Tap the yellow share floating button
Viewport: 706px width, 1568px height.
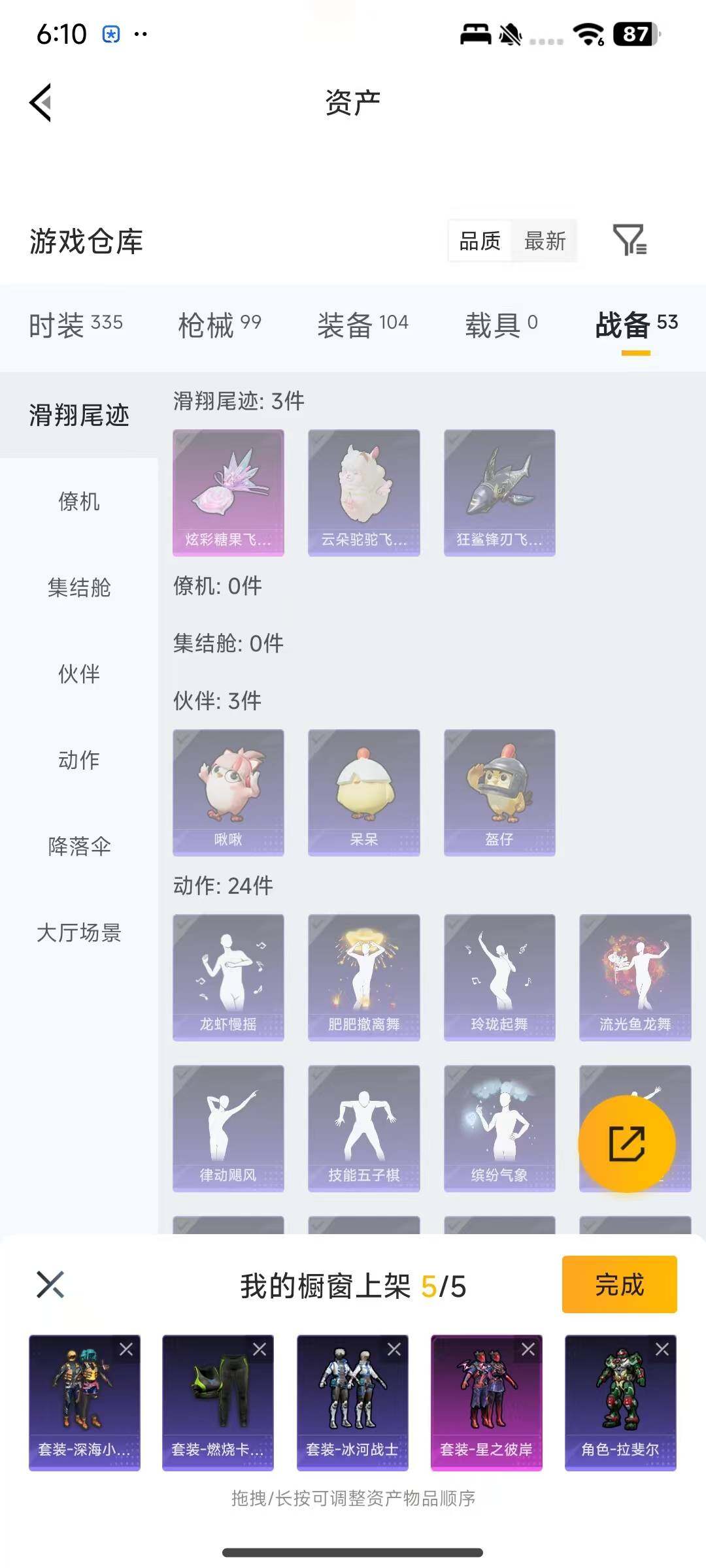627,1143
